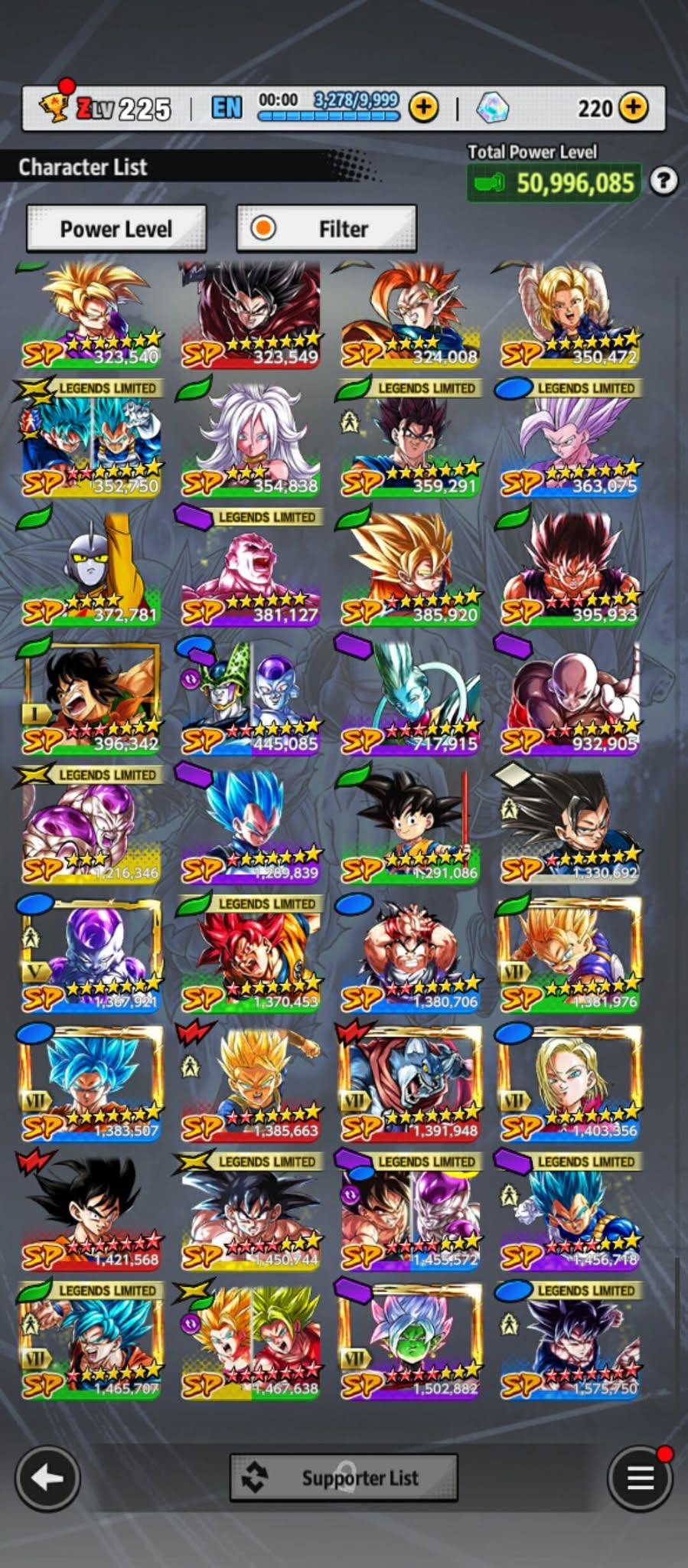Switch to the Supporter List
This screenshot has height=1568, width=688.
pos(344,1478)
